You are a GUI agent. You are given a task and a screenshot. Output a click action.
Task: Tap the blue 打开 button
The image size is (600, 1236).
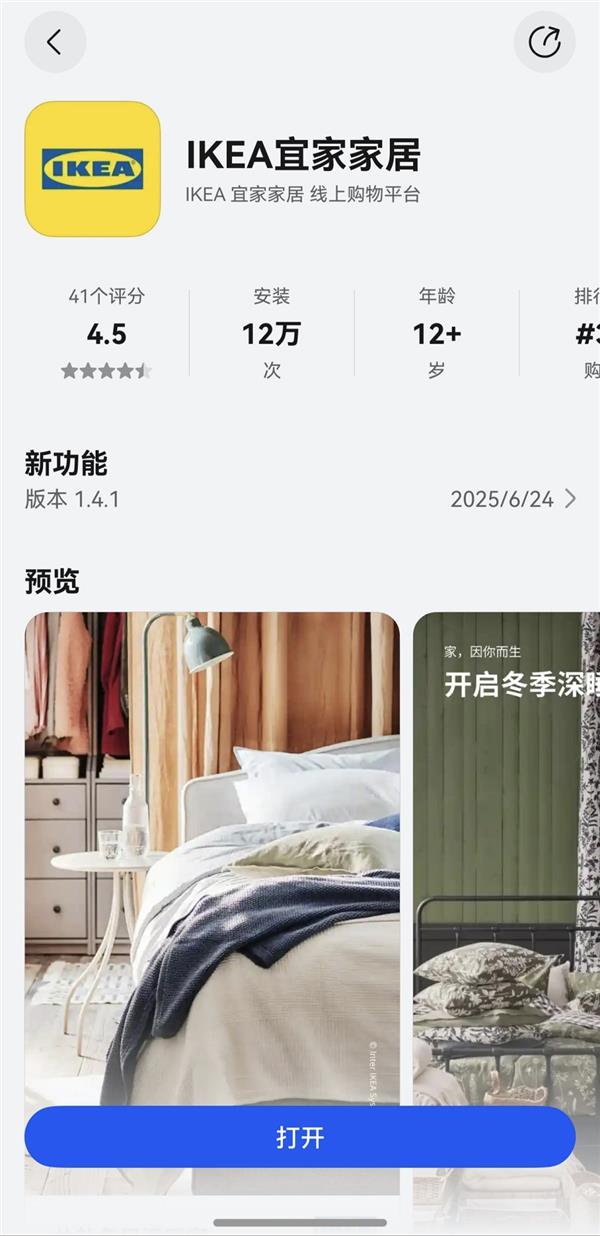300,1137
